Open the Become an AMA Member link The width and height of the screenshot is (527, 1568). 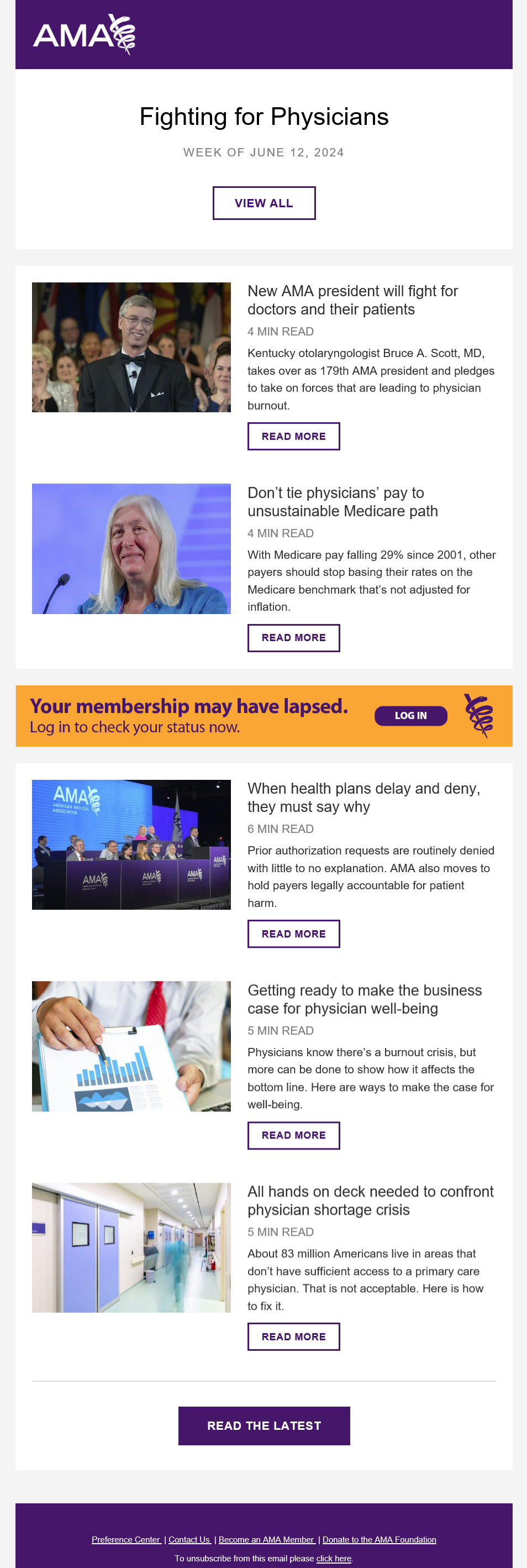[267, 1539]
